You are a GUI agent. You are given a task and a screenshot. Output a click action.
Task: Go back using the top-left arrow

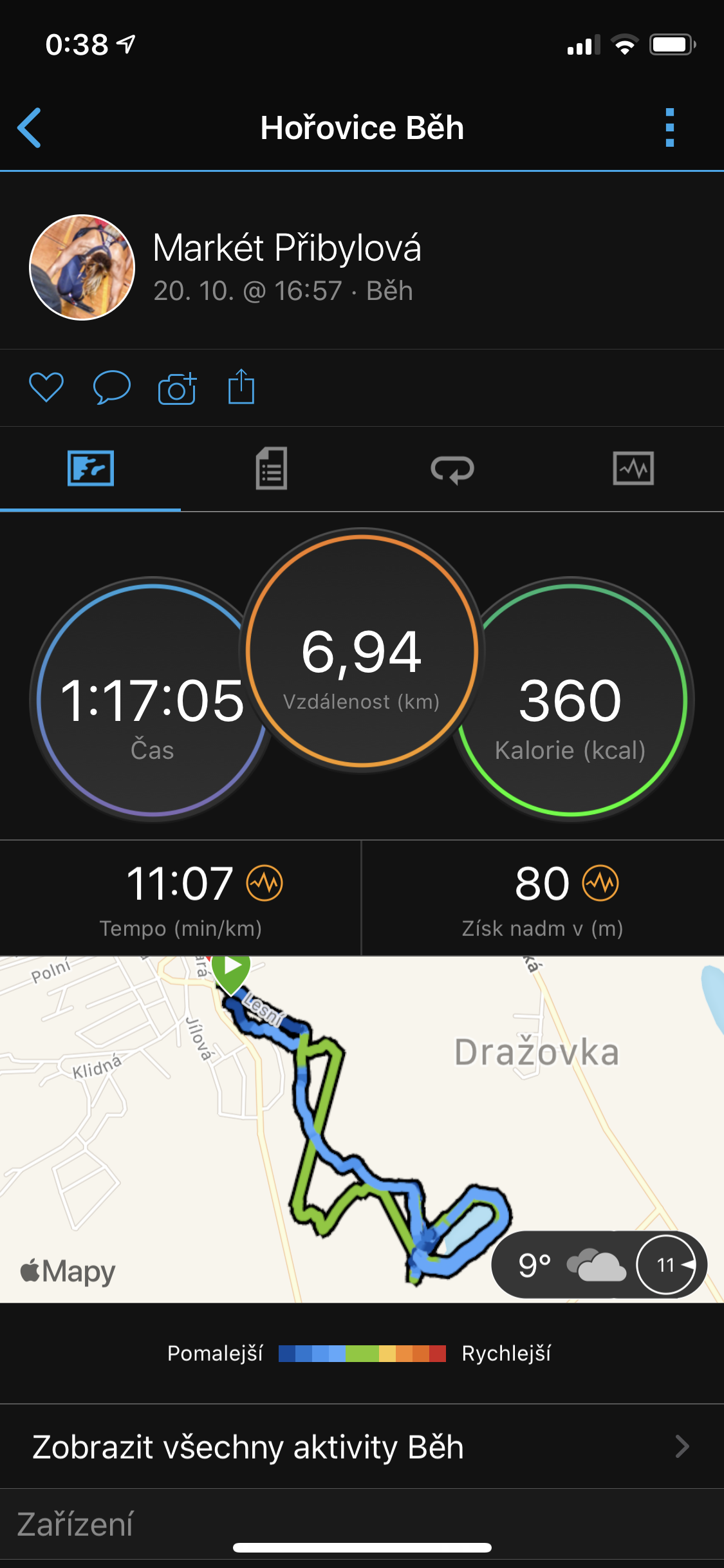(30, 127)
